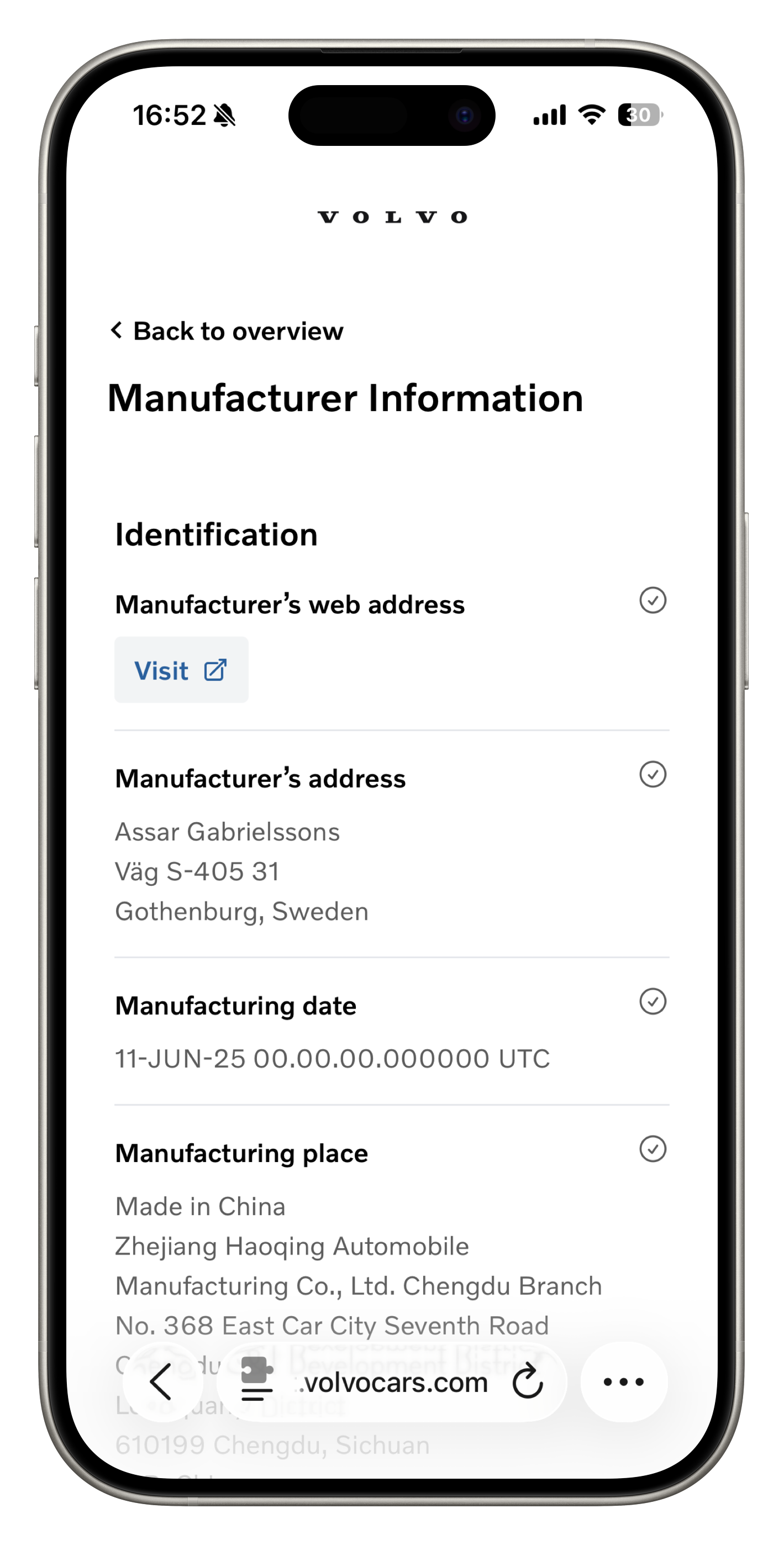Open the browser's three-dot menu

[x=623, y=1381]
